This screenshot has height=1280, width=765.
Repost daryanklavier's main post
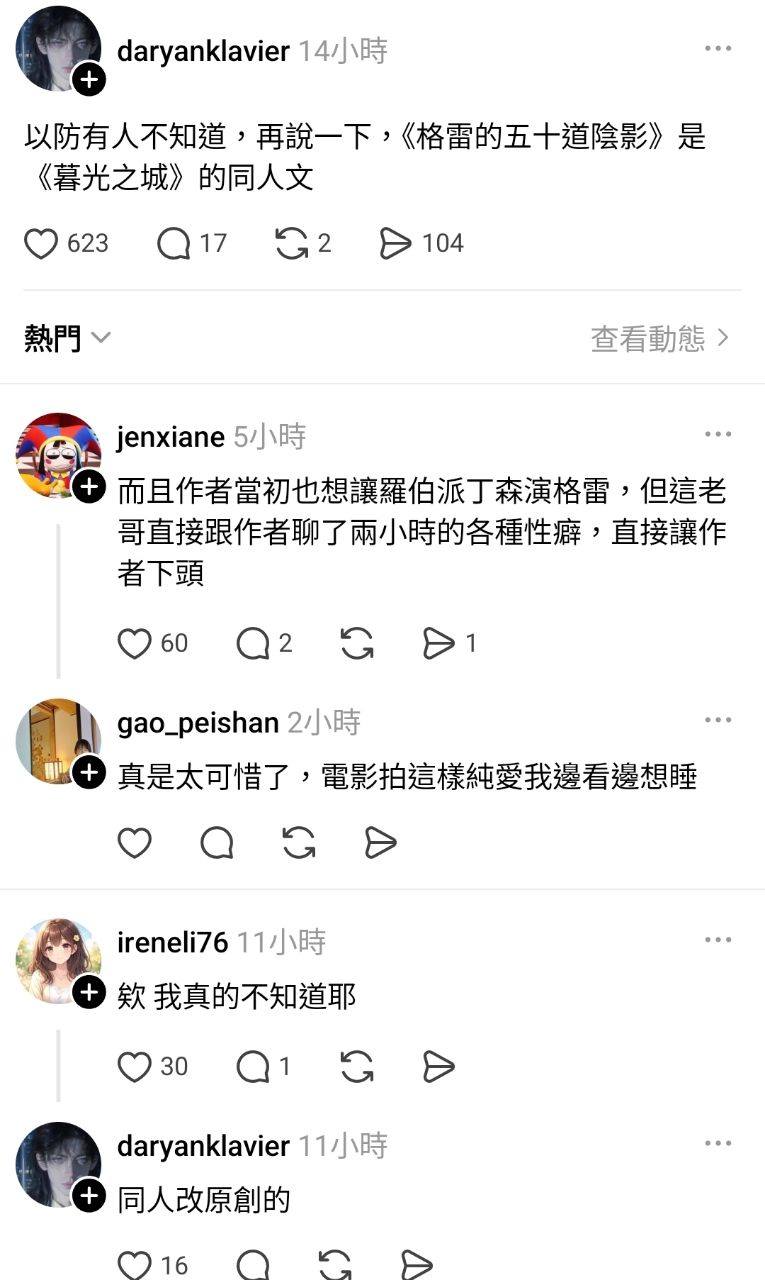pos(291,243)
